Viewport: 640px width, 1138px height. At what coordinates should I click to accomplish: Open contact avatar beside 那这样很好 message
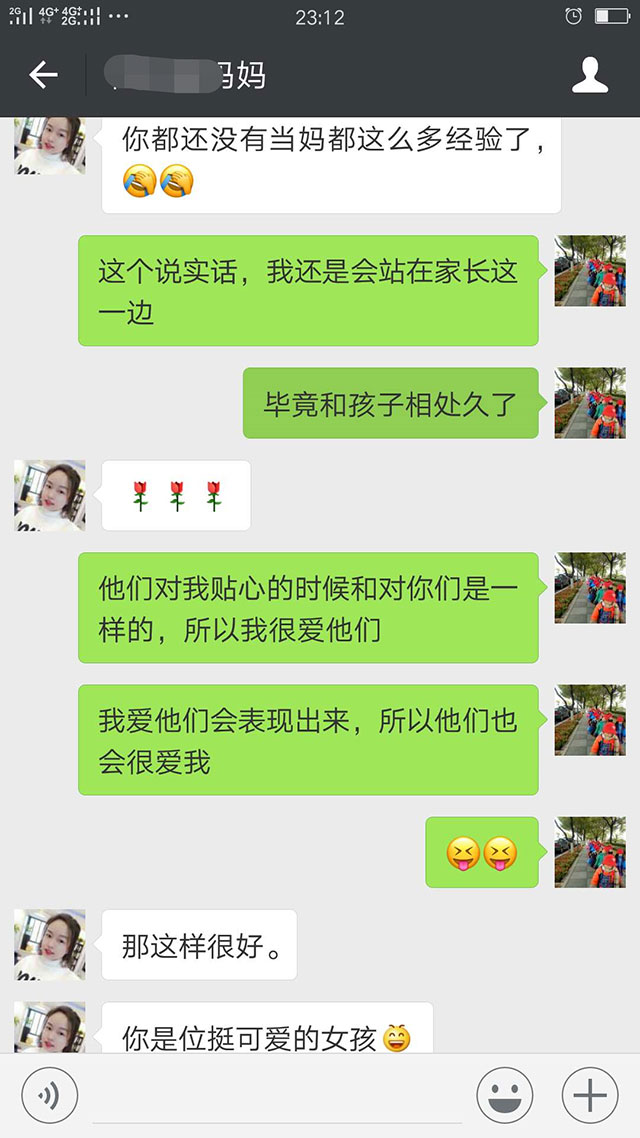tap(49, 944)
